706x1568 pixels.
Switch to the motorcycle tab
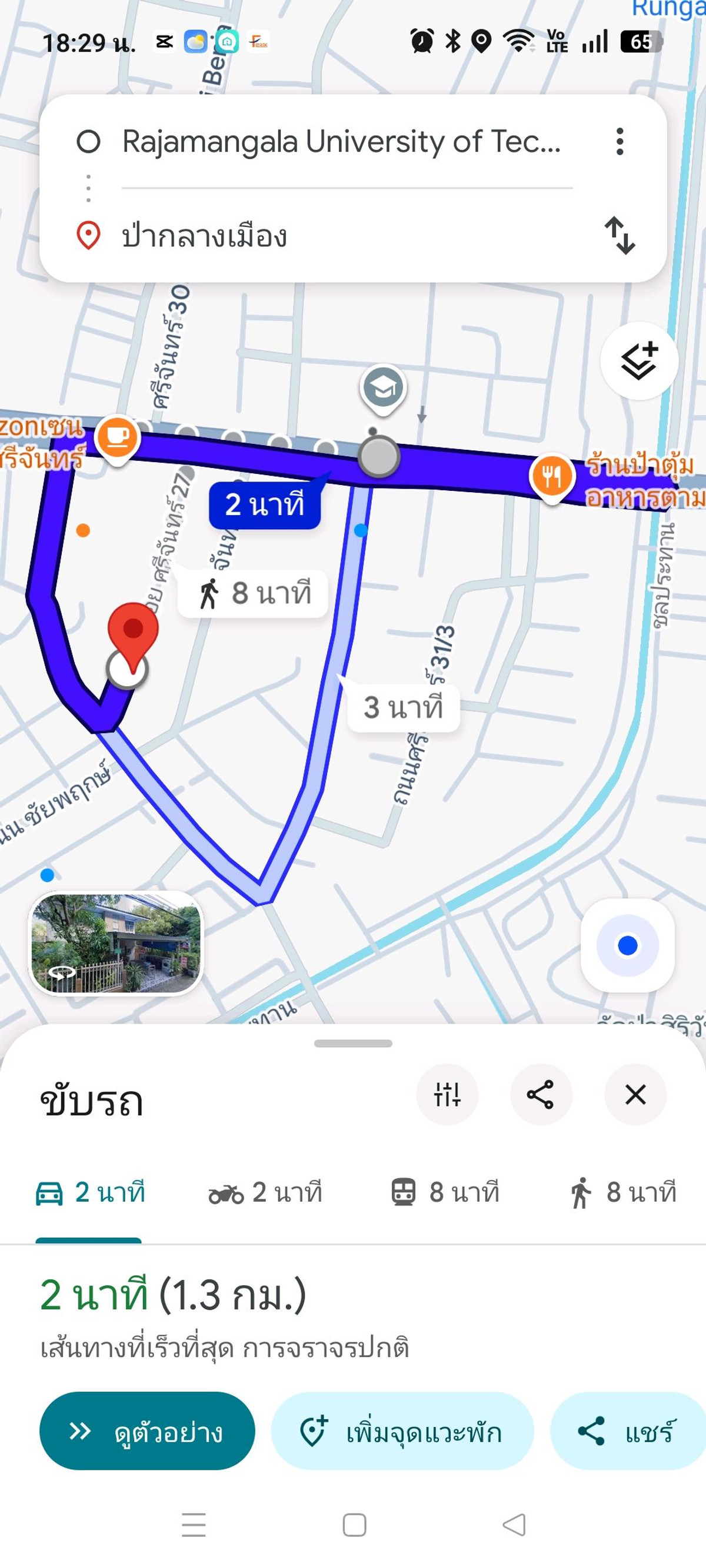pyautogui.click(x=265, y=1192)
